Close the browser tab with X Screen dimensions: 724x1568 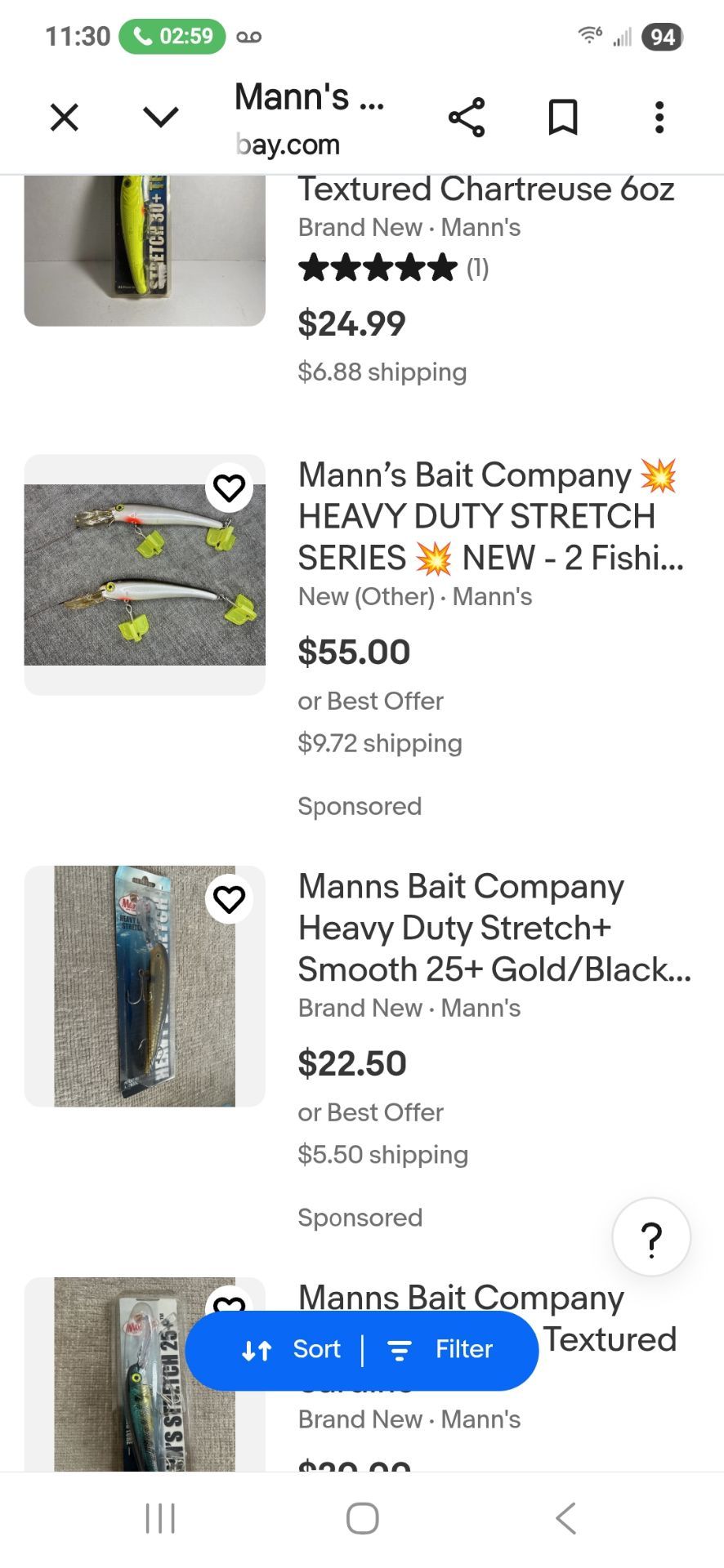(64, 117)
